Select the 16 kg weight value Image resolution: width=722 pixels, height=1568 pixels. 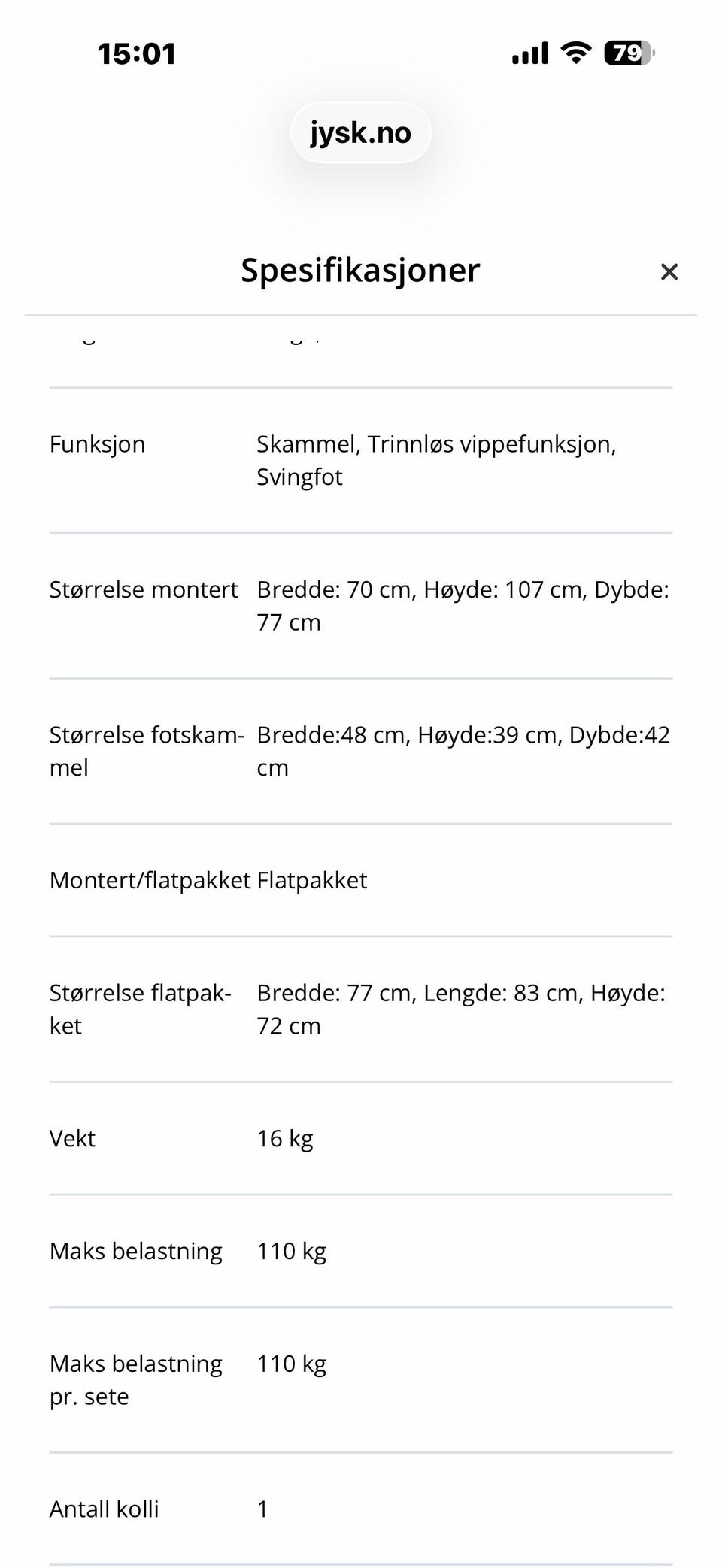(284, 1137)
